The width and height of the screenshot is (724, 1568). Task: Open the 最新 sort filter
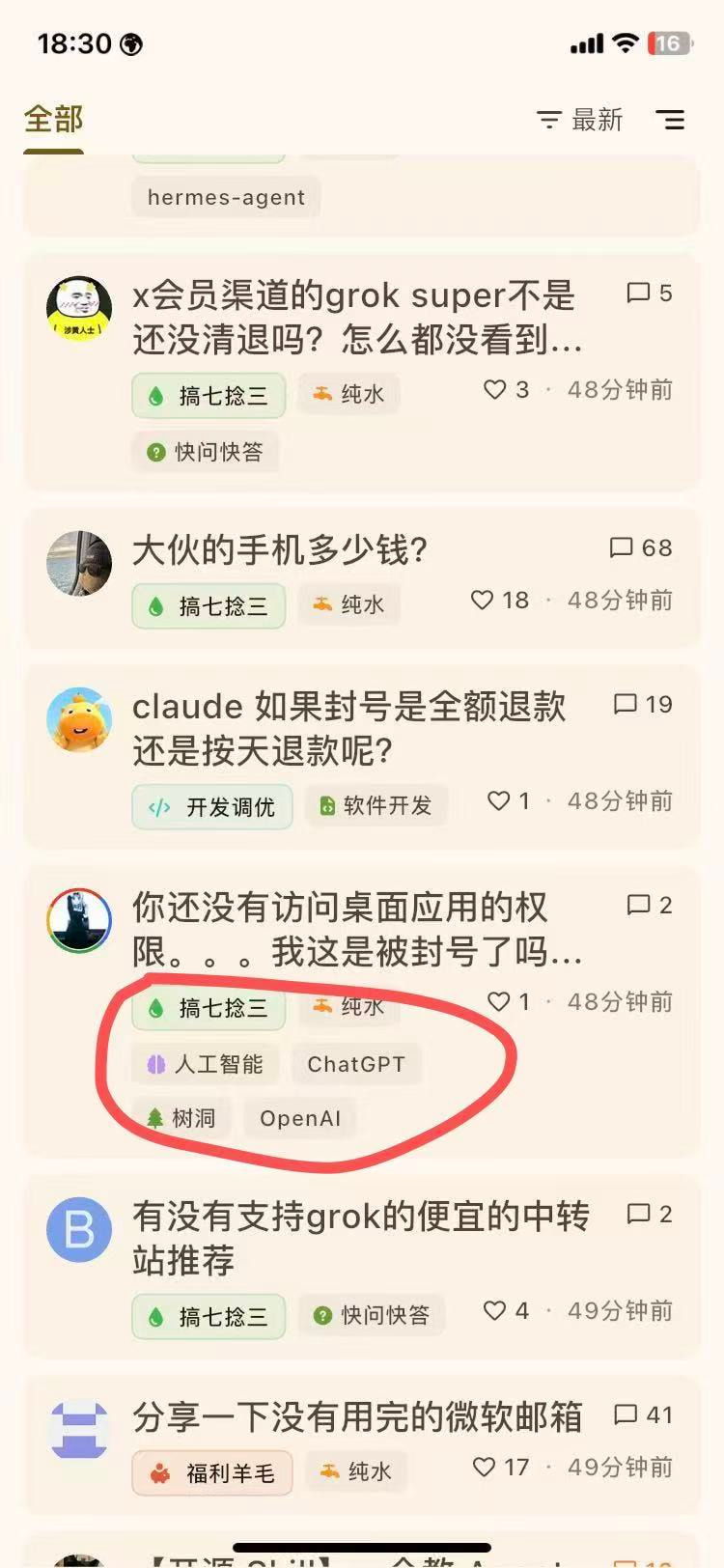tap(580, 120)
